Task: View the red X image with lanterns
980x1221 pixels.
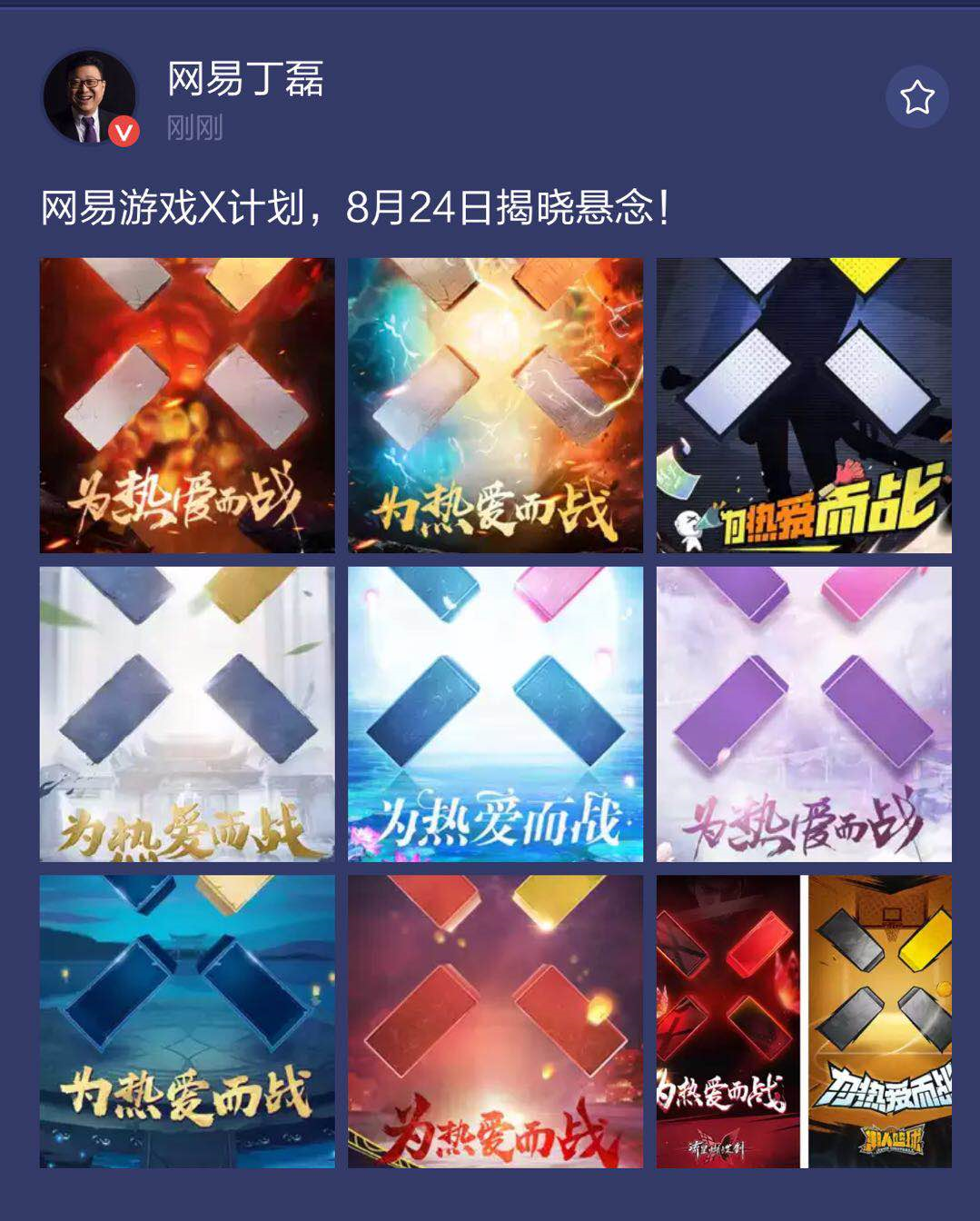Action: [x=495, y=1022]
